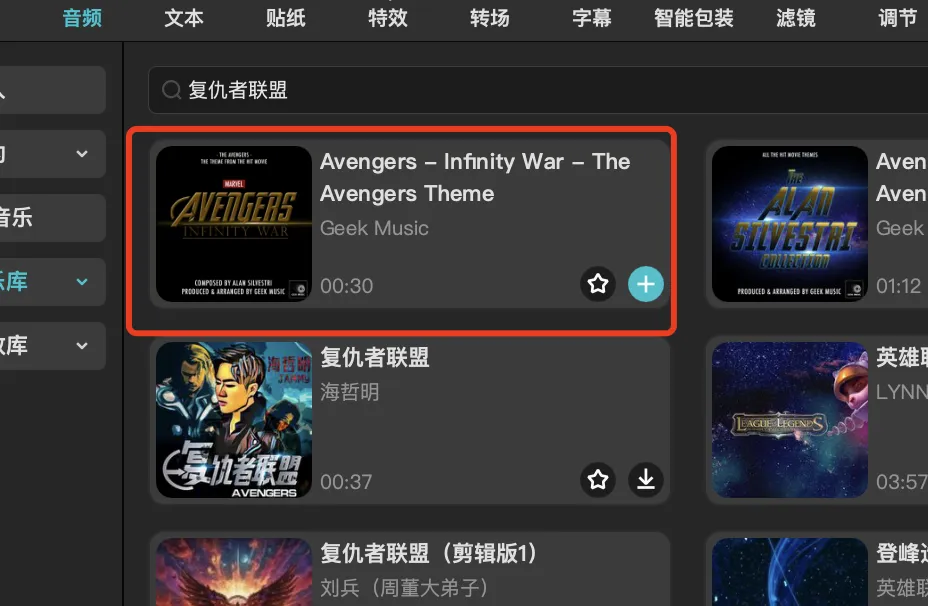Switch to the 贴纸 tab
This screenshot has height=606, width=928.
286,18
